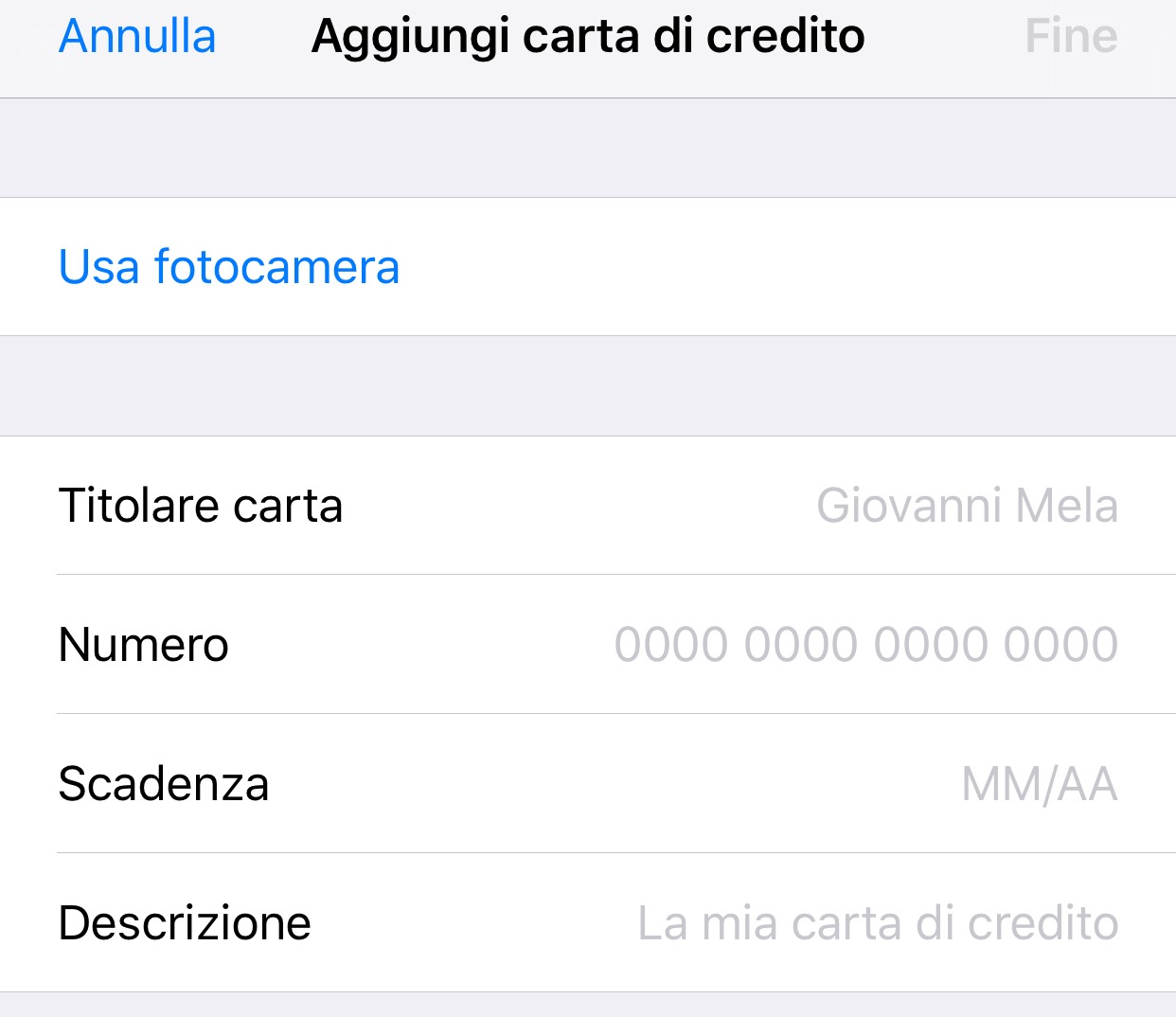Viewport: 1176px width, 1017px height.
Task: Select Usa fotocamera to scan card
Action: tap(229, 267)
